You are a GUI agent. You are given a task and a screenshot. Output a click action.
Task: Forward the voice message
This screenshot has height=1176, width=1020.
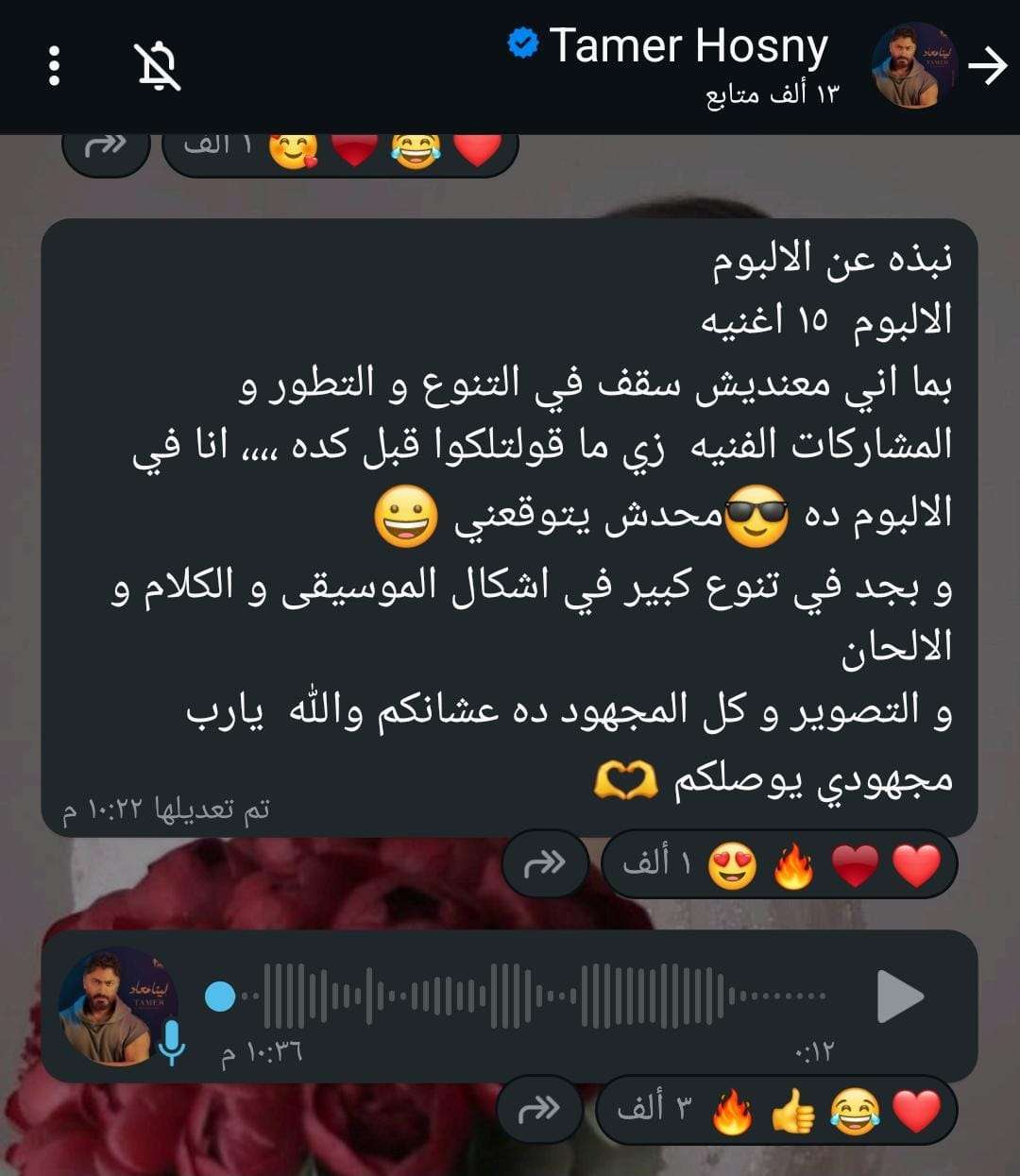(x=539, y=1109)
